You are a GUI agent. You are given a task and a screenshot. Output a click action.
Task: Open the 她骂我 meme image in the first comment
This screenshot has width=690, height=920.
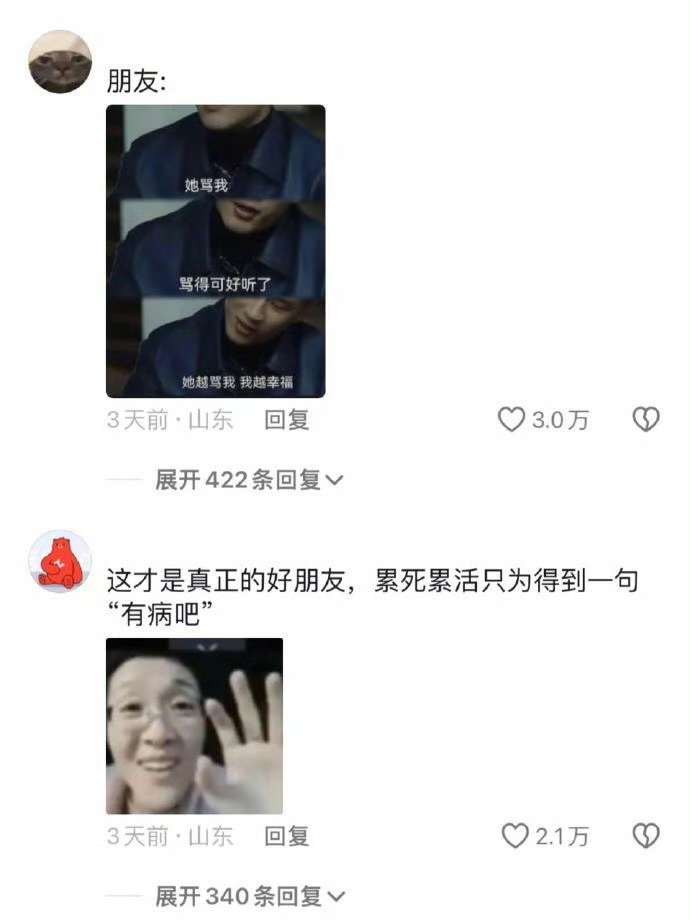[x=215, y=251]
